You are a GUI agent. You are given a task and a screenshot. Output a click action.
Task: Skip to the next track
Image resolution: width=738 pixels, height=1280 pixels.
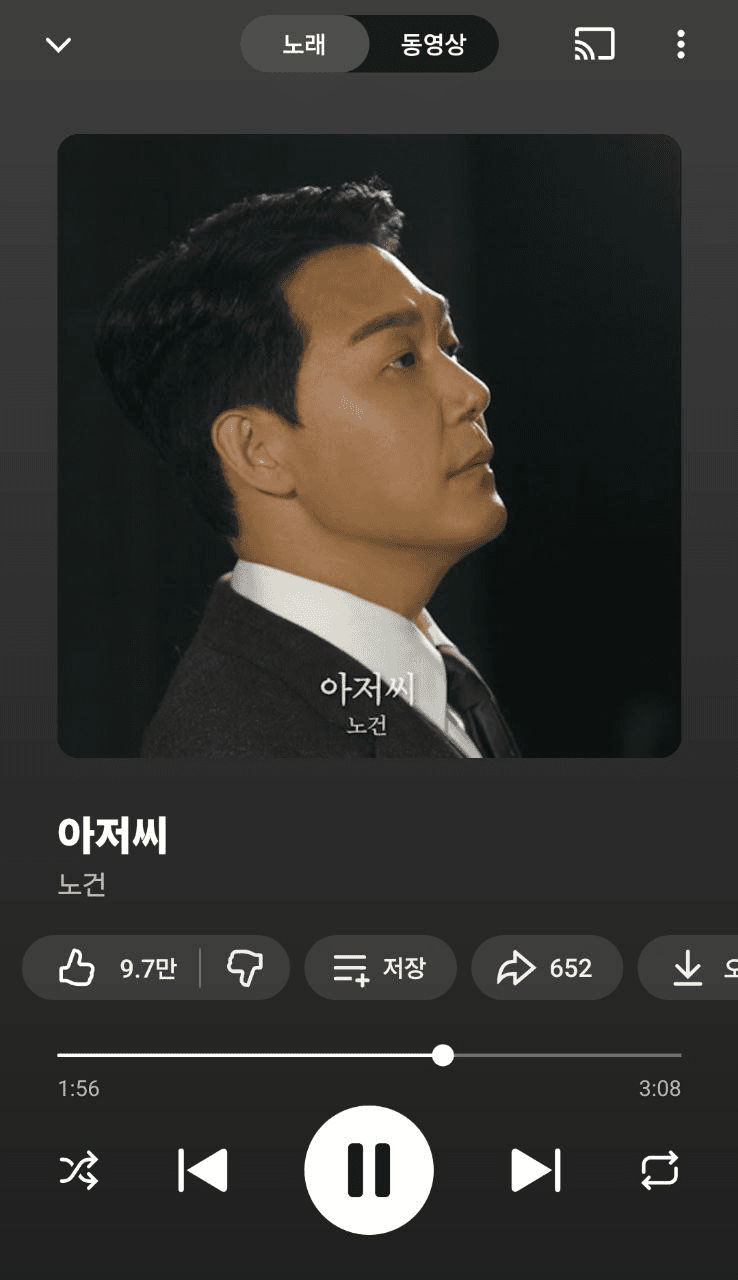(535, 1170)
